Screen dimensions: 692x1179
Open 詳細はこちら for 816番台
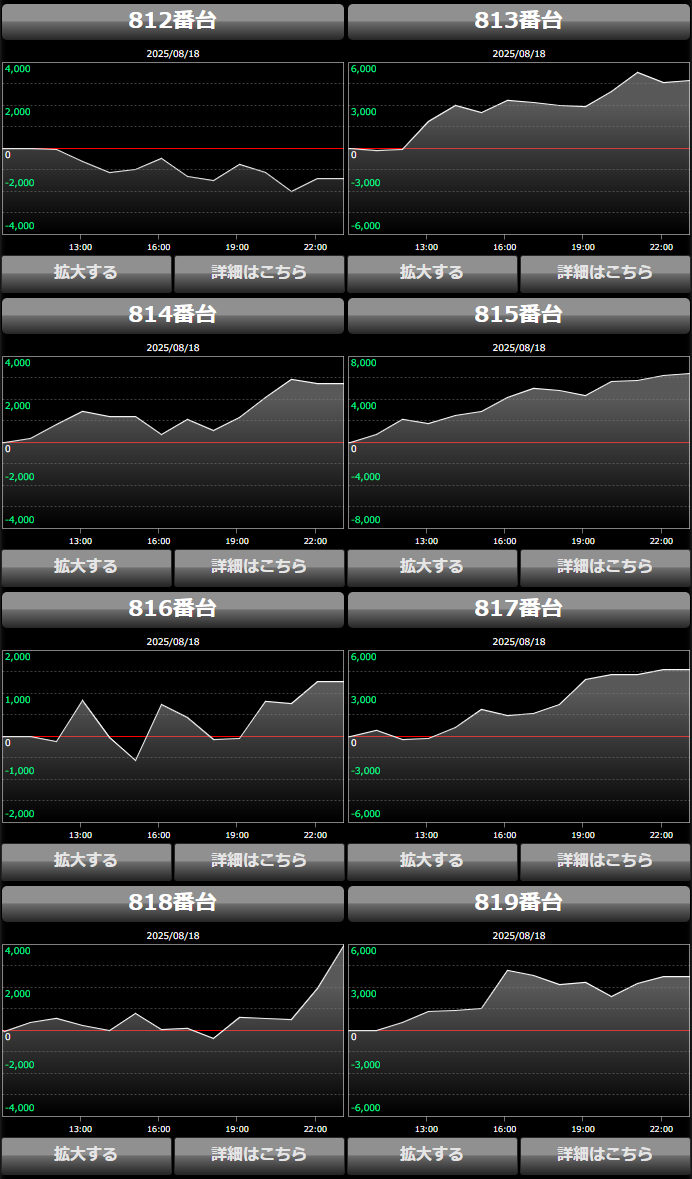tap(259, 862)
